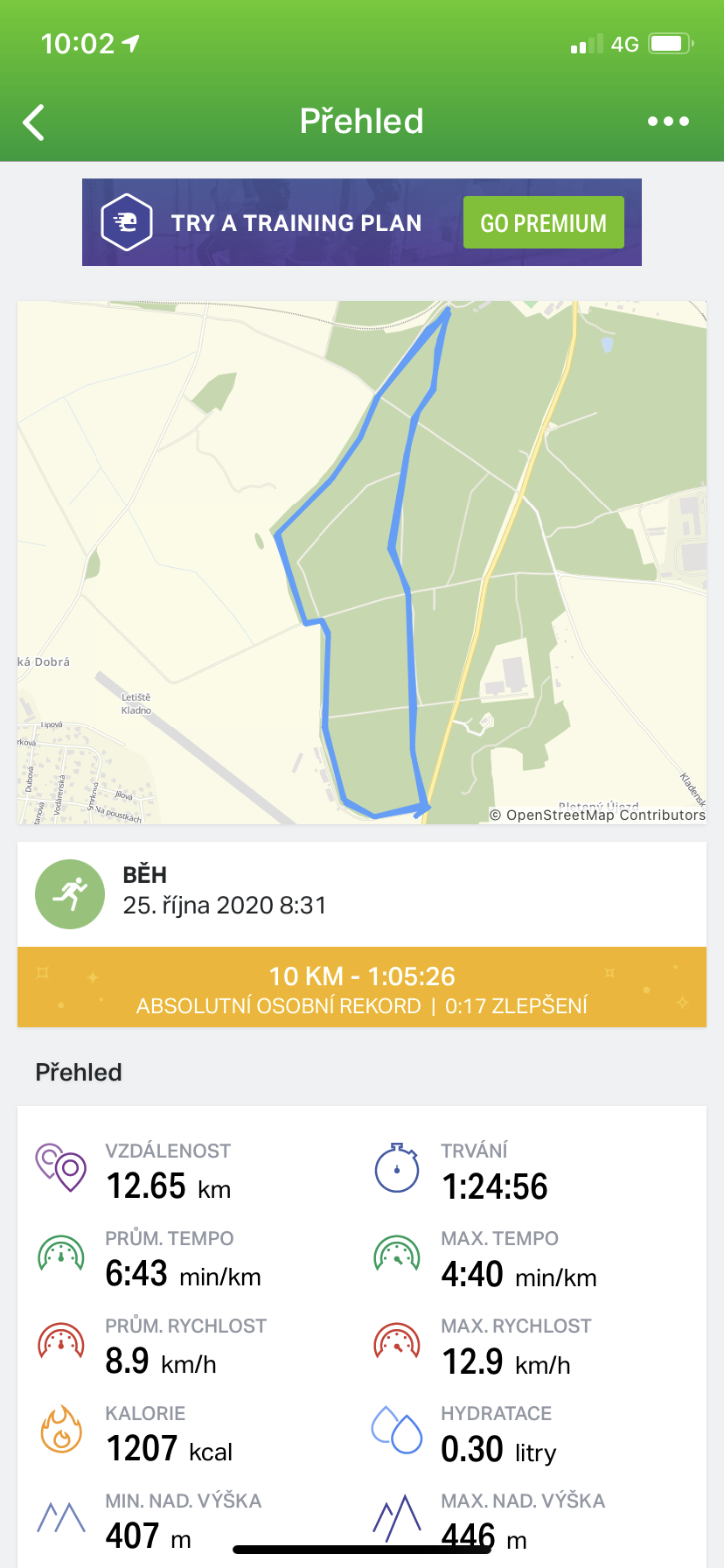Image resolution: width=724 pixels, height=1568 pixels.
Task: View the 10 KM personal record banner
Action: tap(362, 987)
